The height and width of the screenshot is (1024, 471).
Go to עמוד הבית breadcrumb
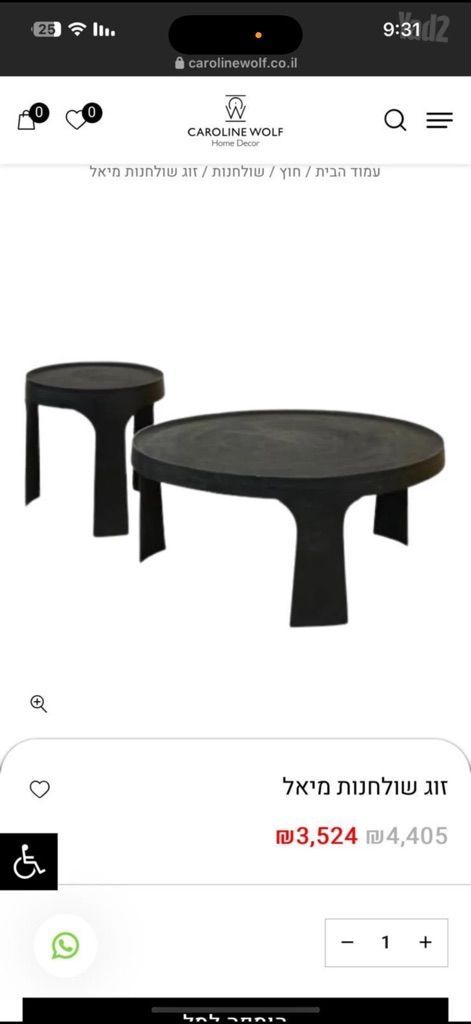pyautogui.click(x=348, y=172)
